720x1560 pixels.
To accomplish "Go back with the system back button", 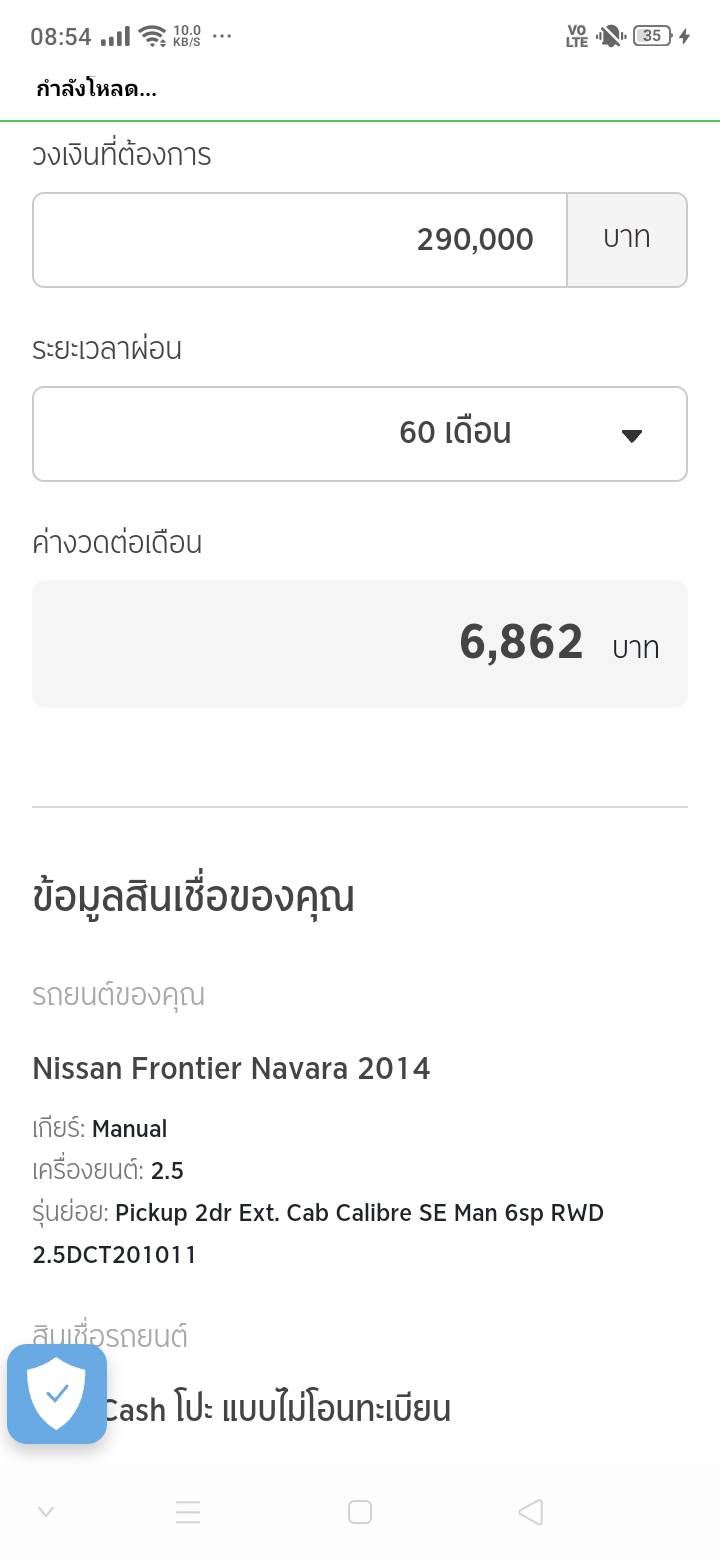I will click(x=531, y=1512).
